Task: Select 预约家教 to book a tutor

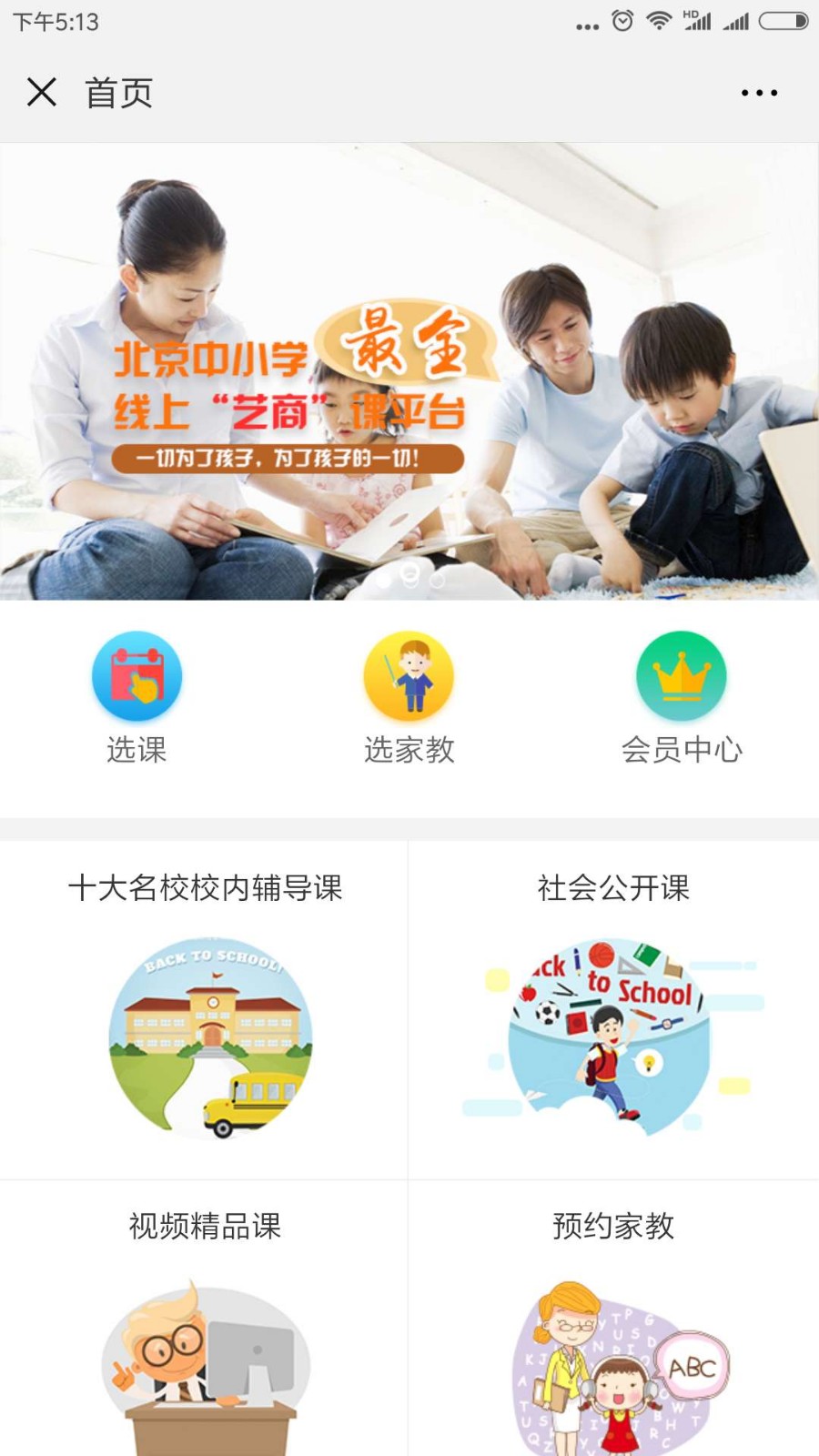Action: pyautogui.click(x=613, y=1329)
